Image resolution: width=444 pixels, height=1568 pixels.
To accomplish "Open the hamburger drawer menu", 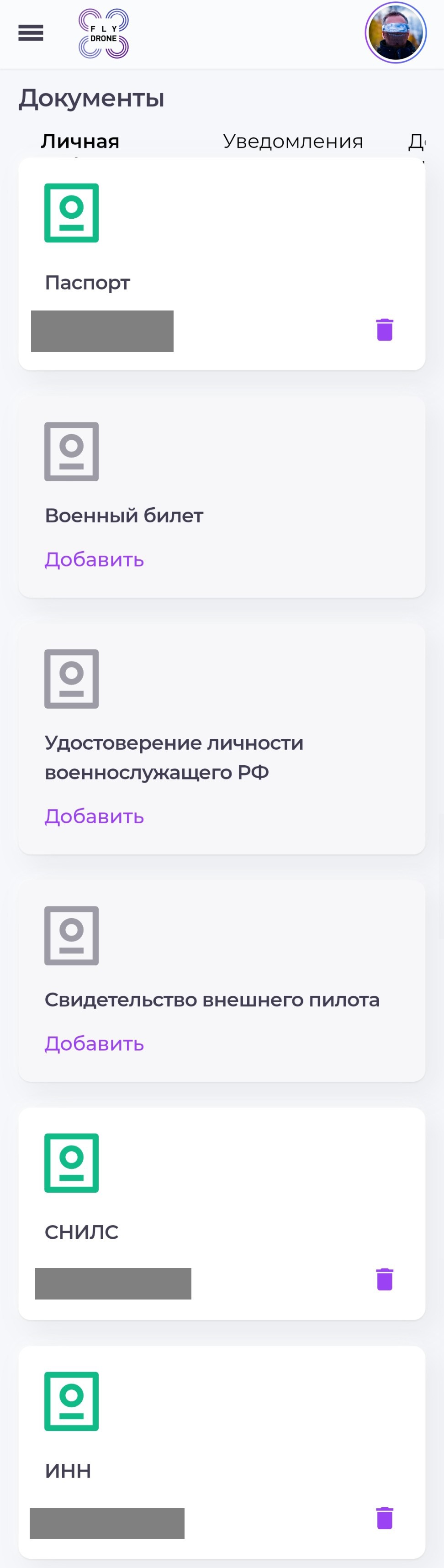I will pyautogui.click(x=31, y=33).
